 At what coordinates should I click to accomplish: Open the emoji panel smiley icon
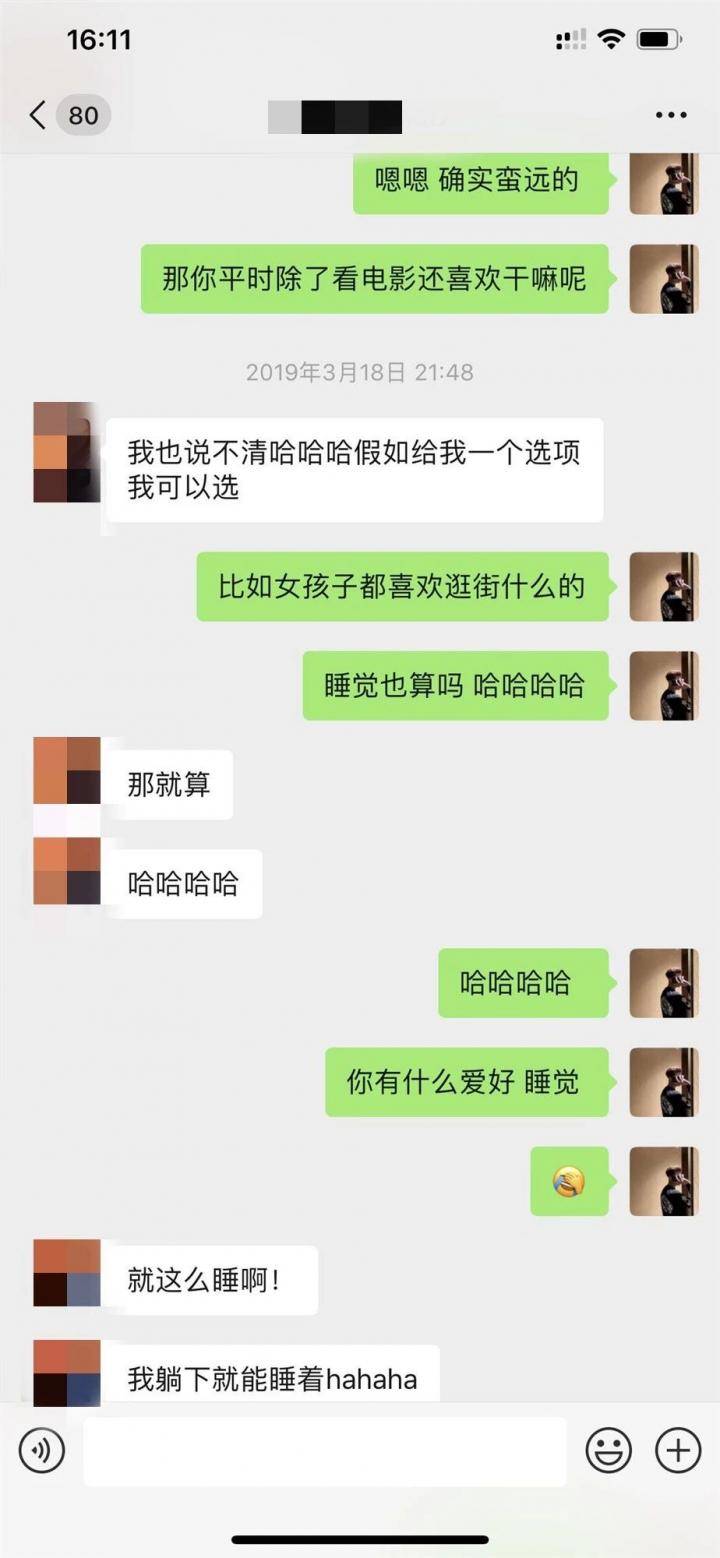609,1450
